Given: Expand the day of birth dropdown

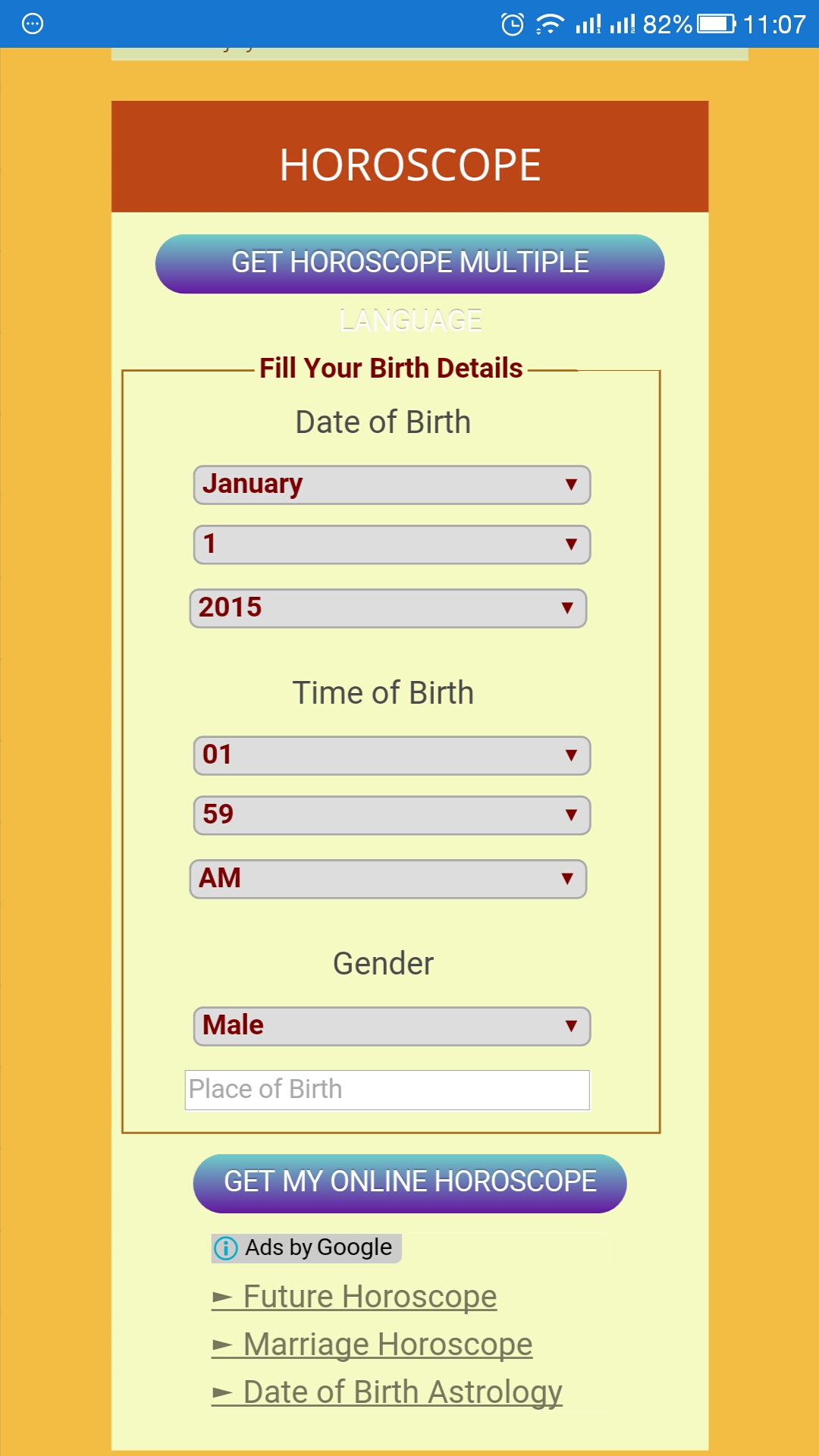Looking at the screenshot, I should point(391,544).
